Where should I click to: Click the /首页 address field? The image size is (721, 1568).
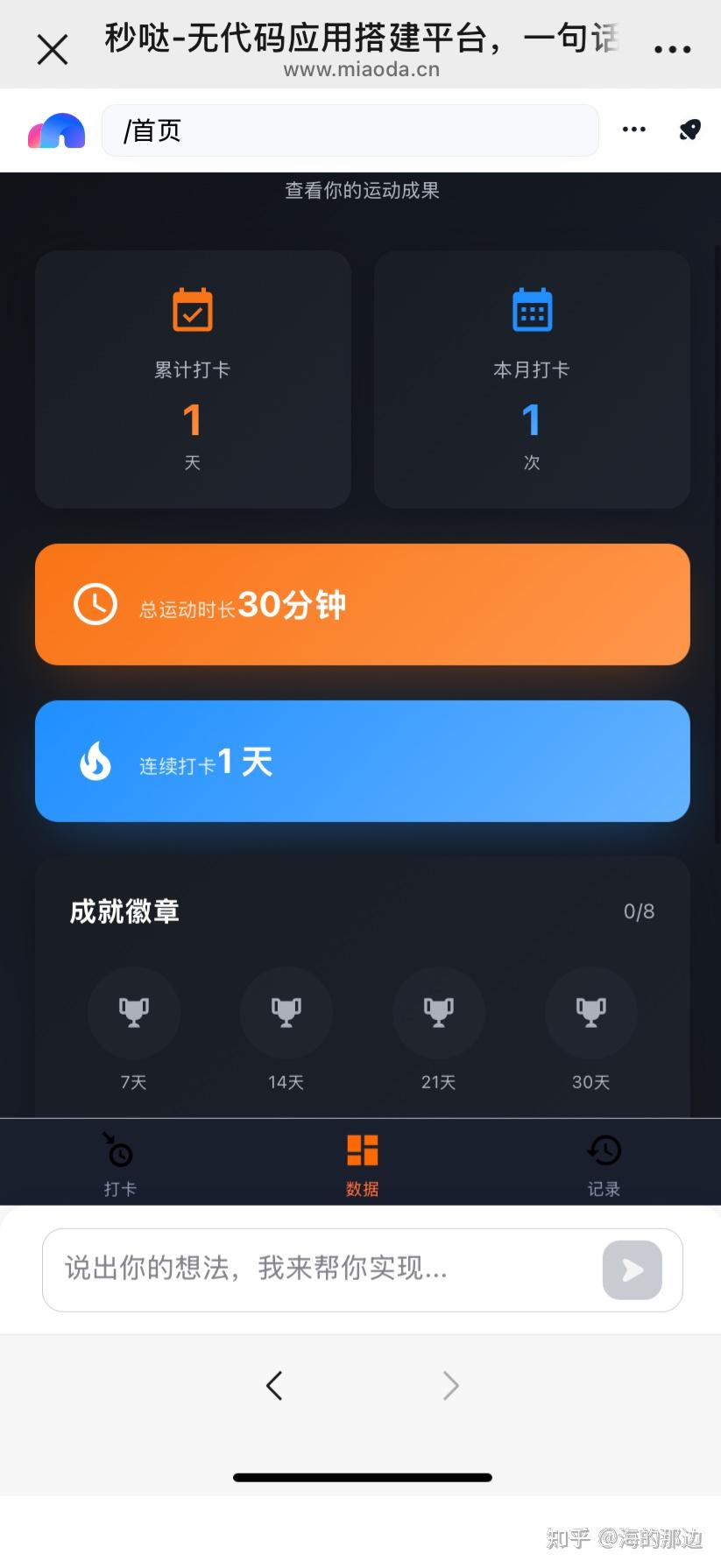[350, 130]
